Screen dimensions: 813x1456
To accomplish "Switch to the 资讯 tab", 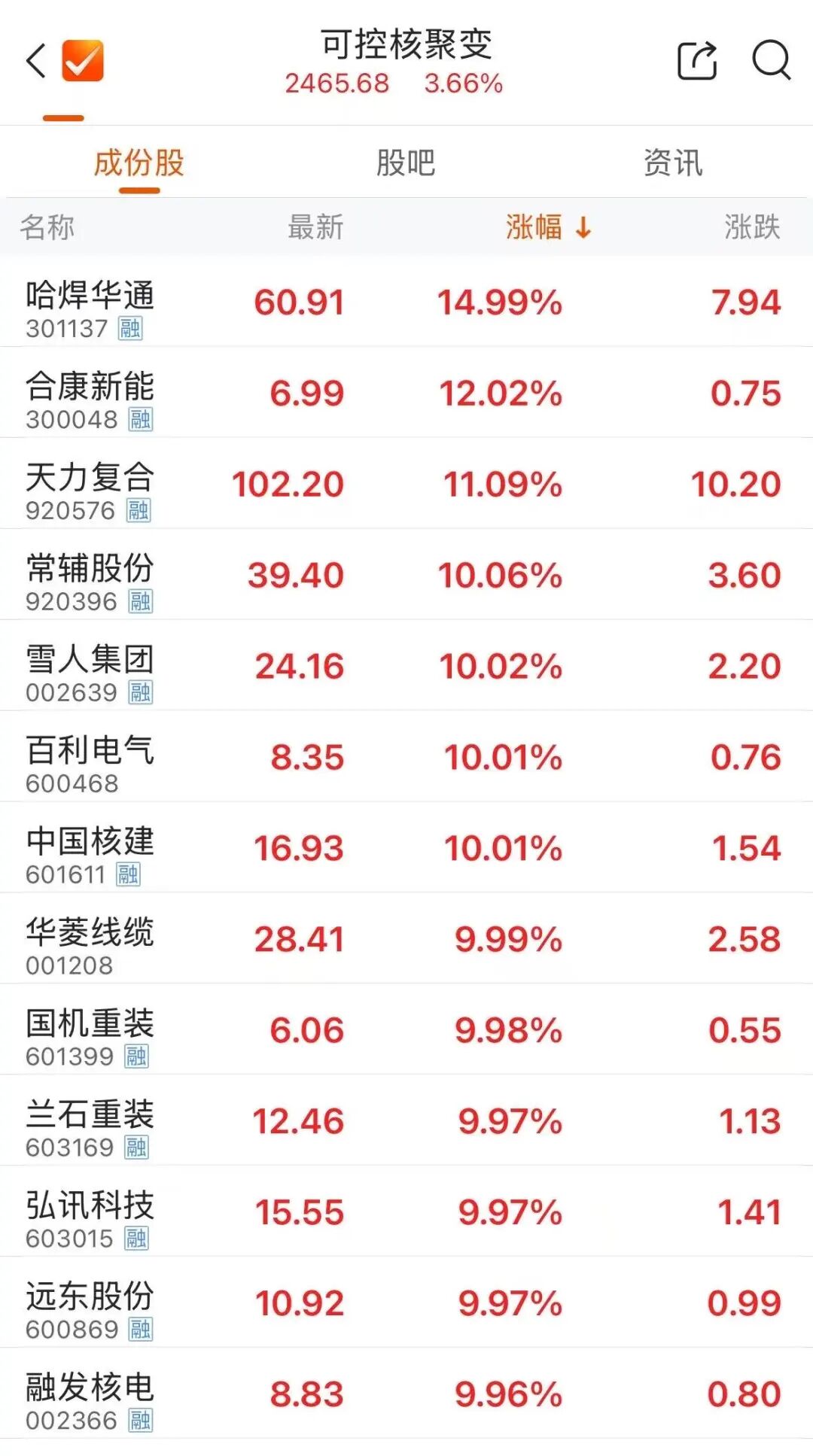I will (674, 163).
